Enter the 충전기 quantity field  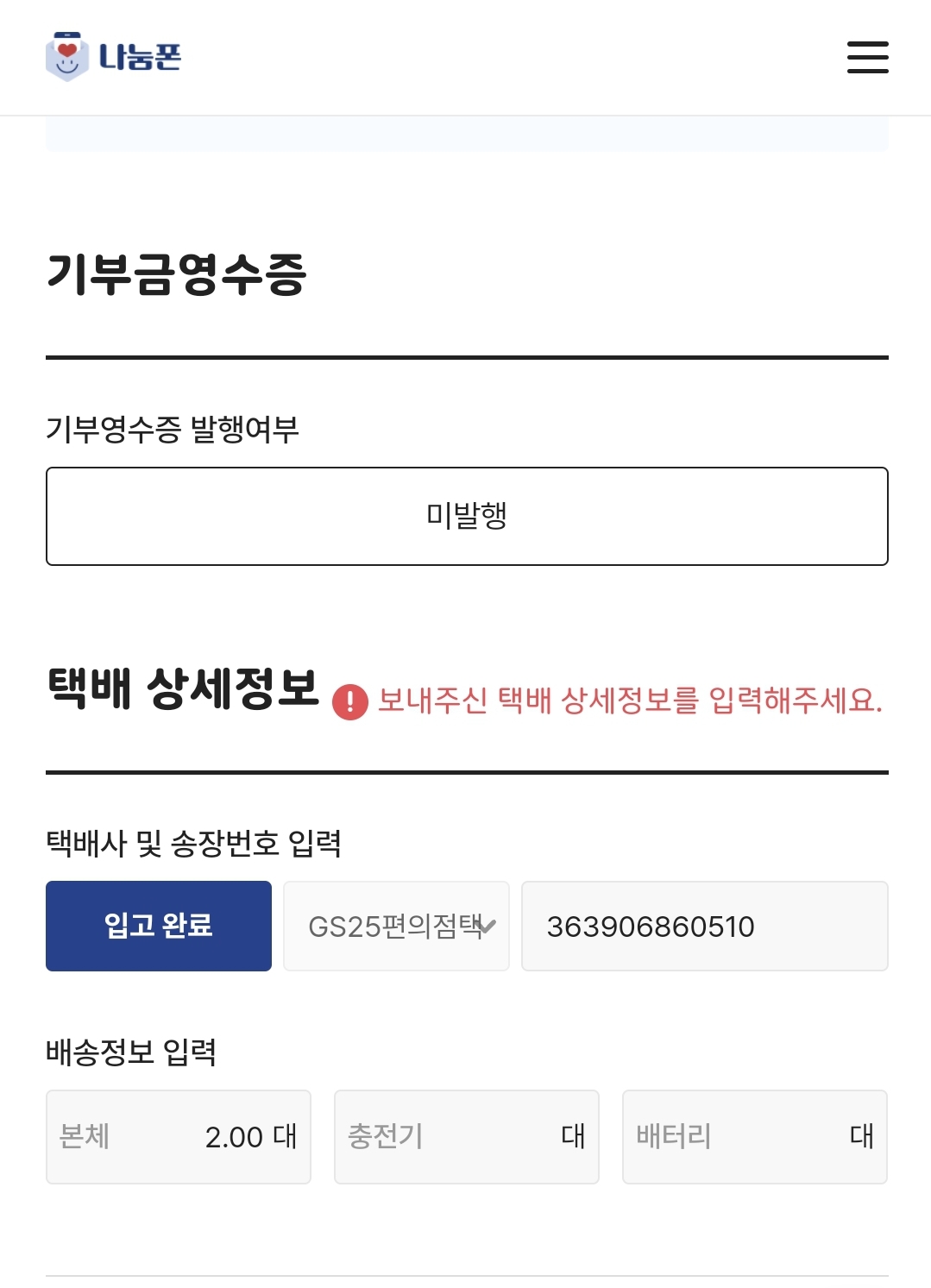467,1136
